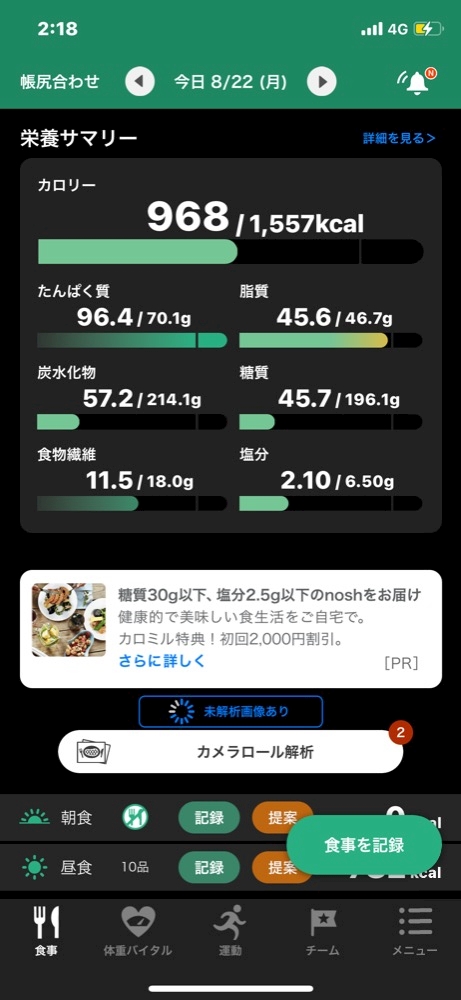Open the nosh ad banner
This screenshot has height=1000, width=461.
(231, 629)
